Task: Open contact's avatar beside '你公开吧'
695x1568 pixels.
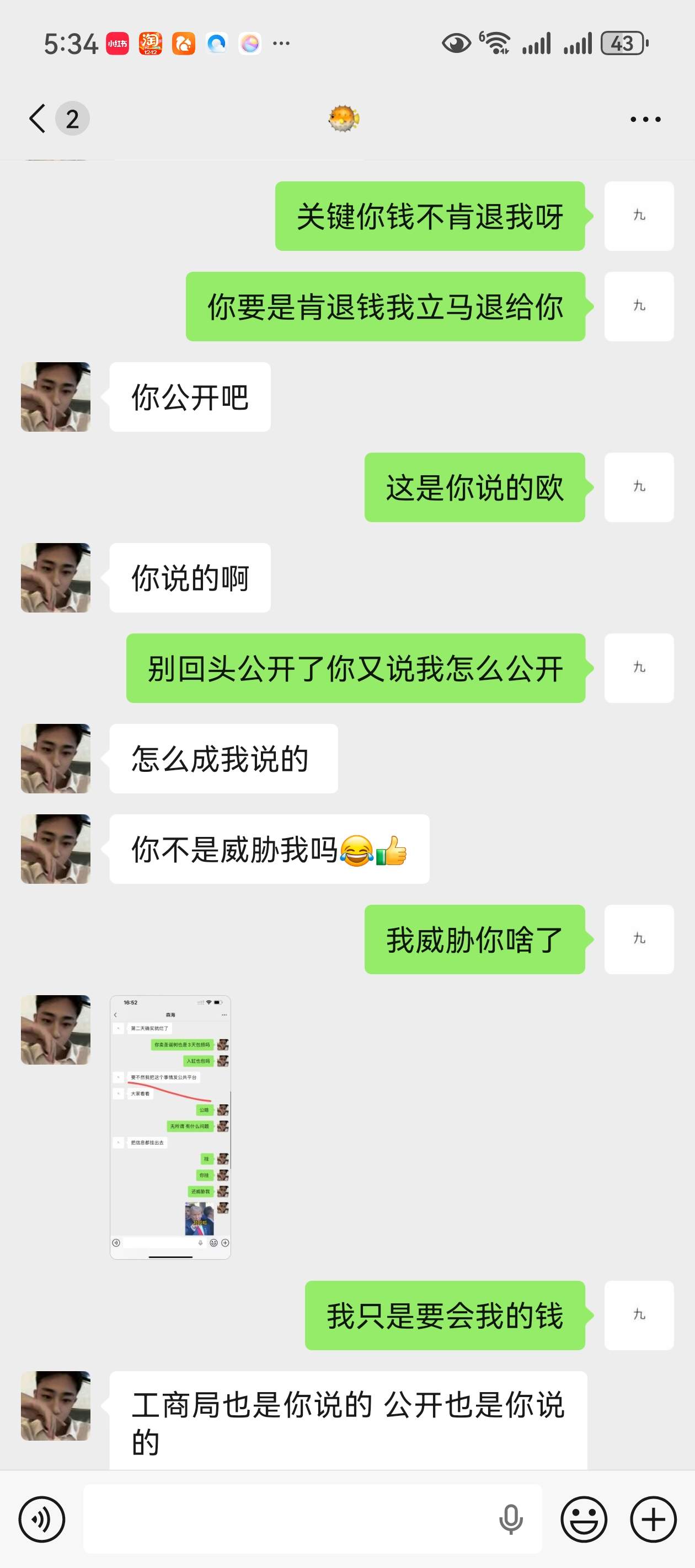Action: click(x=55, y=397)
